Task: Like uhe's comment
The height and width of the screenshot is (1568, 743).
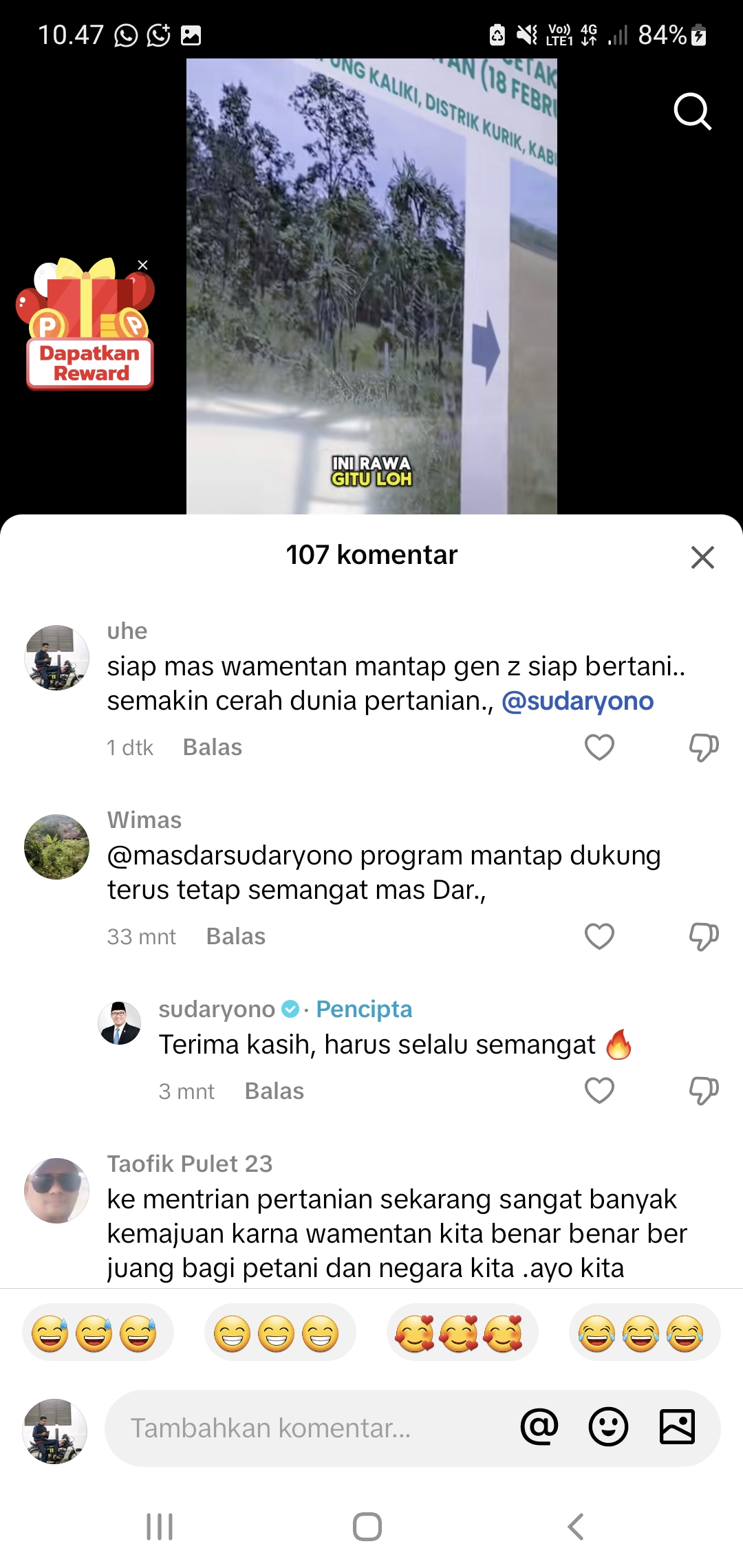Action: coord(599,747)
